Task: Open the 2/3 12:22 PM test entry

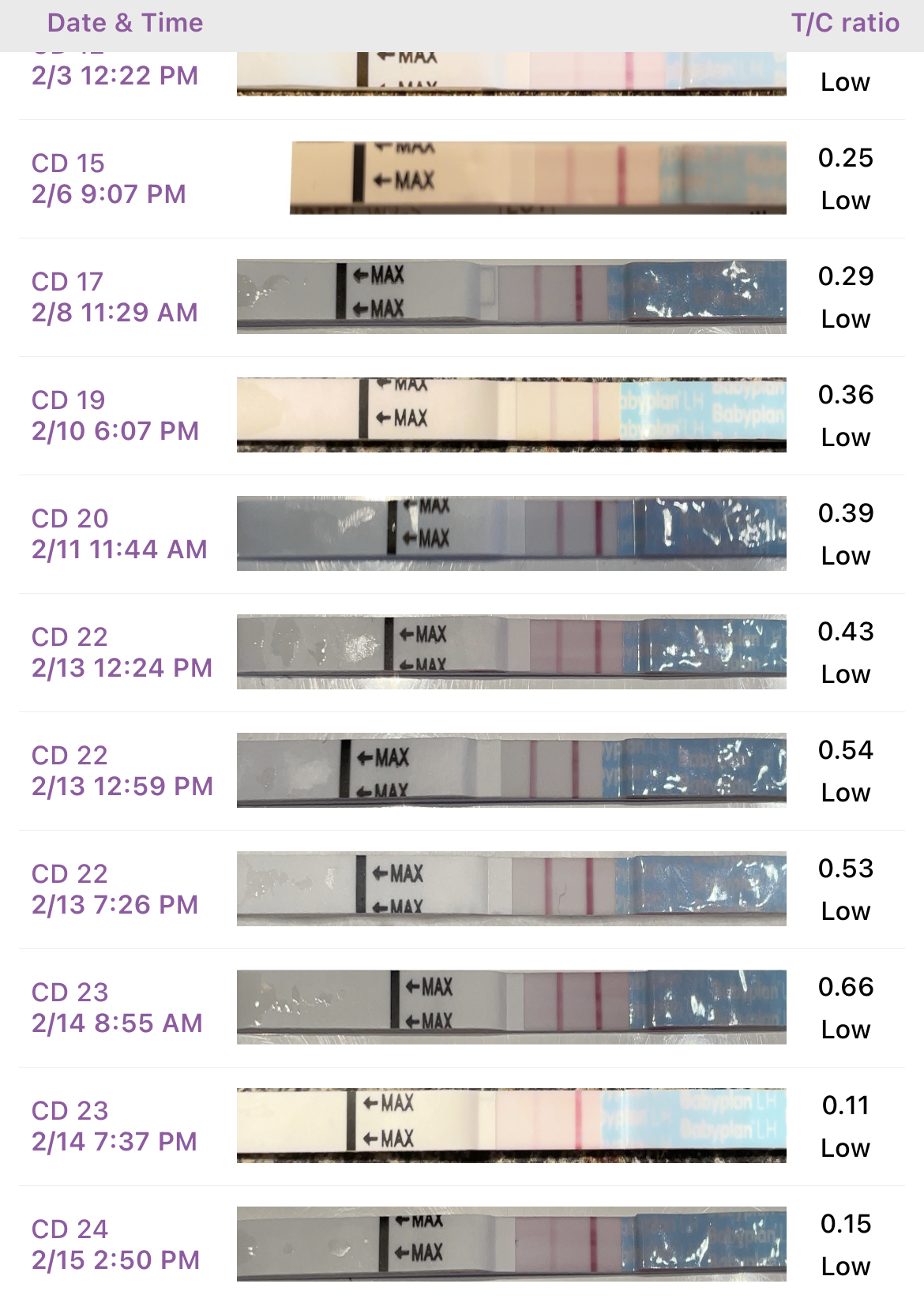Action: (x=115, y=77)
